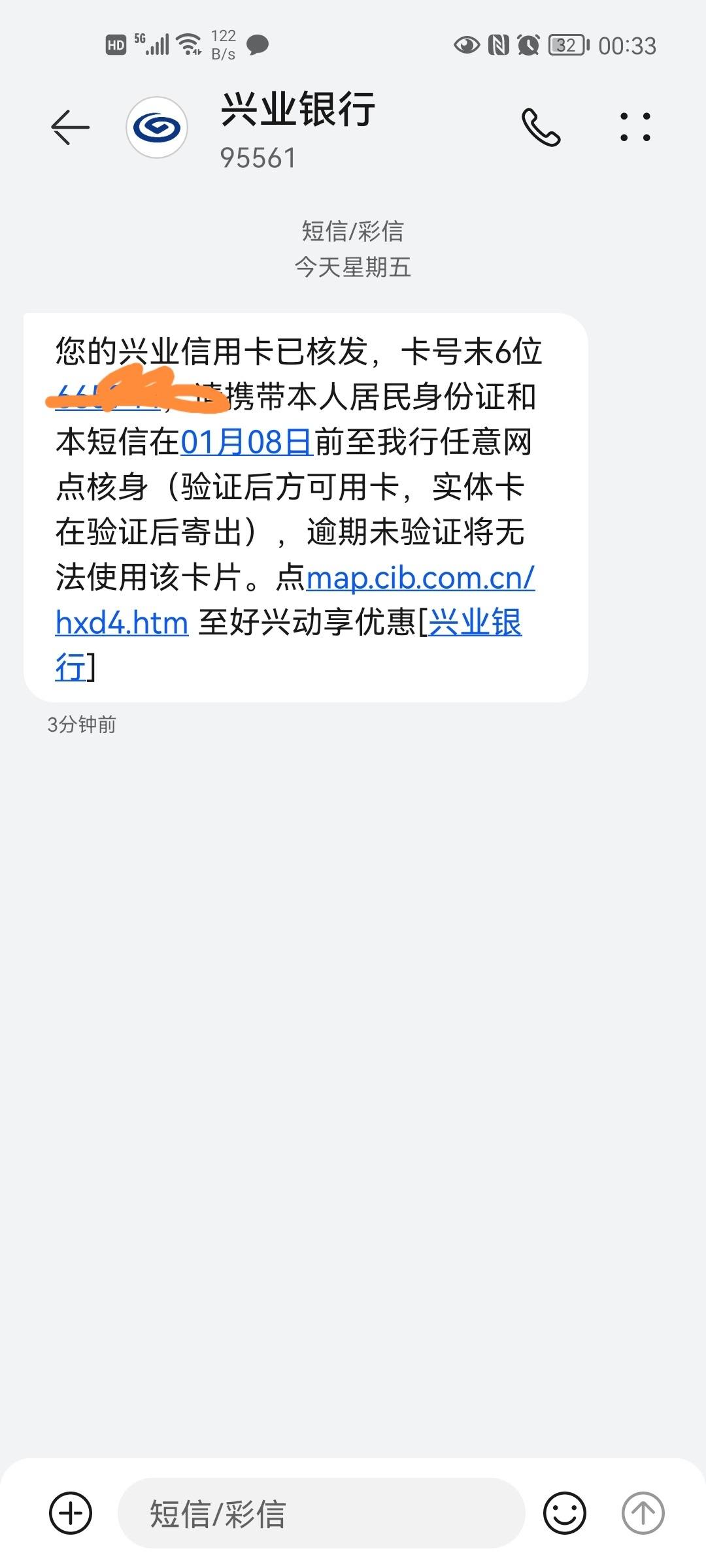Screen dimensions: 706x1568
Task: Go back using the arrow
Action: 70,127
